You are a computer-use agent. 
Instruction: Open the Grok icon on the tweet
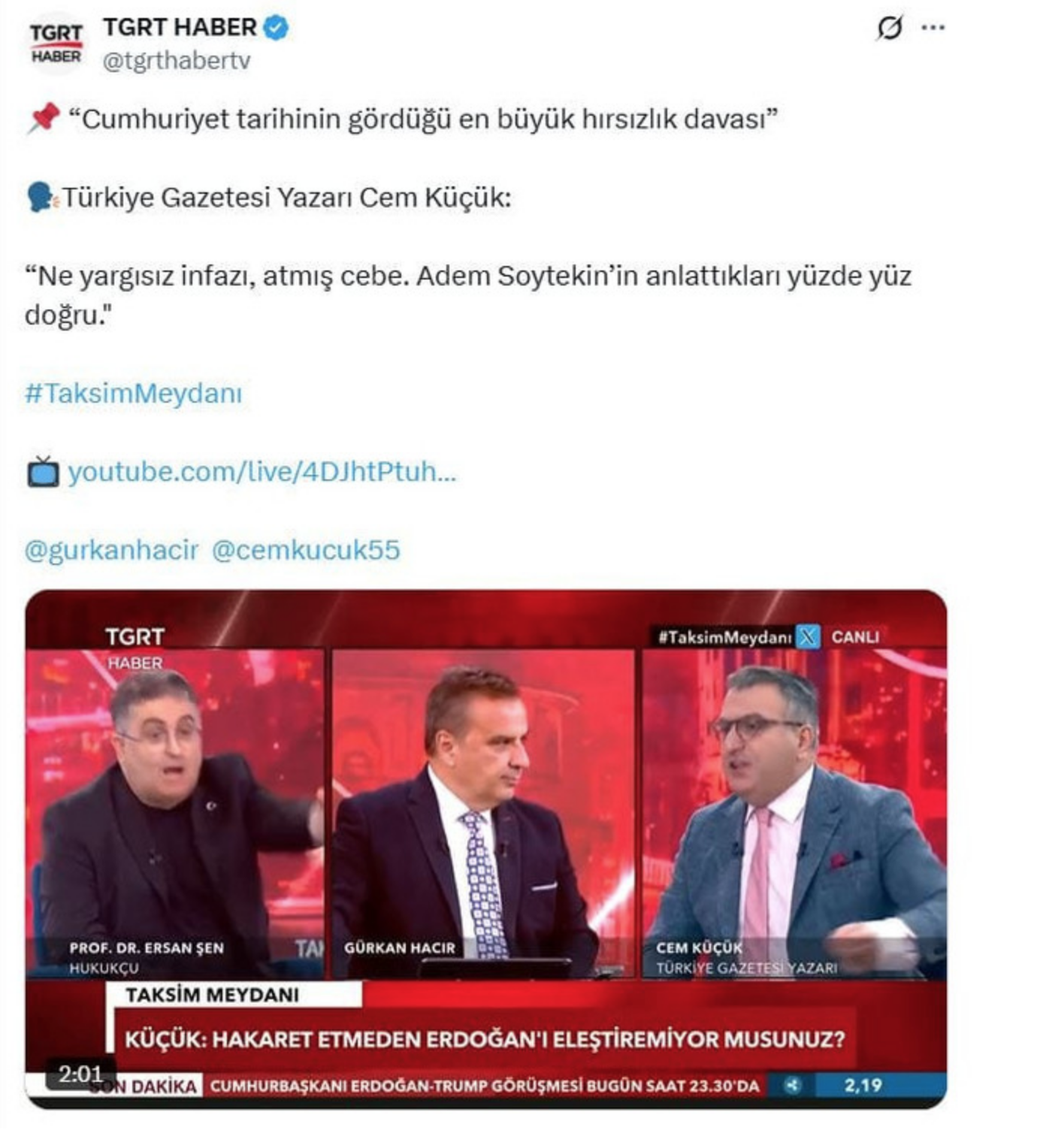pos(889,29)
